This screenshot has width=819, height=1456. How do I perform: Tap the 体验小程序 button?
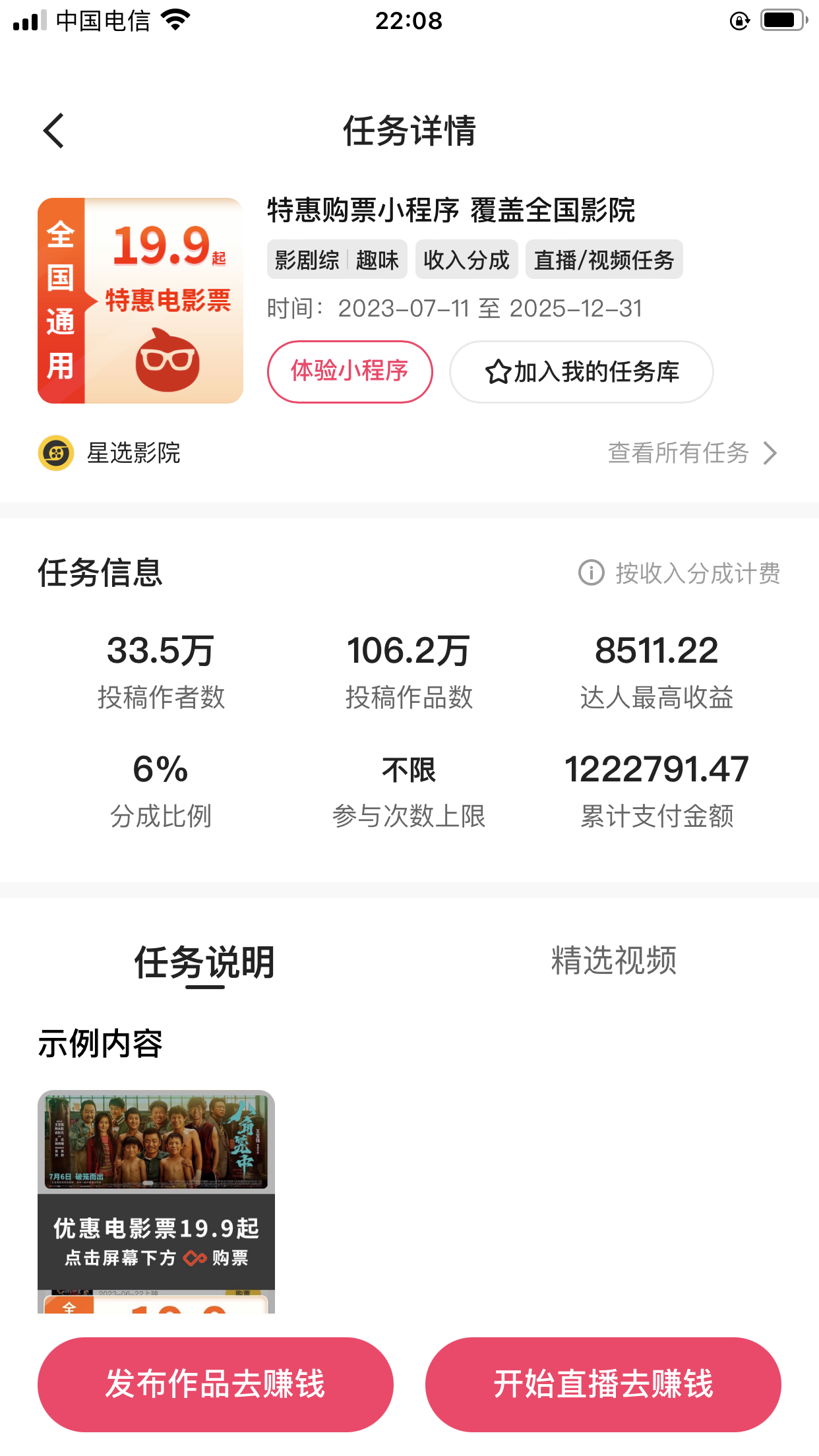point(349,371)
